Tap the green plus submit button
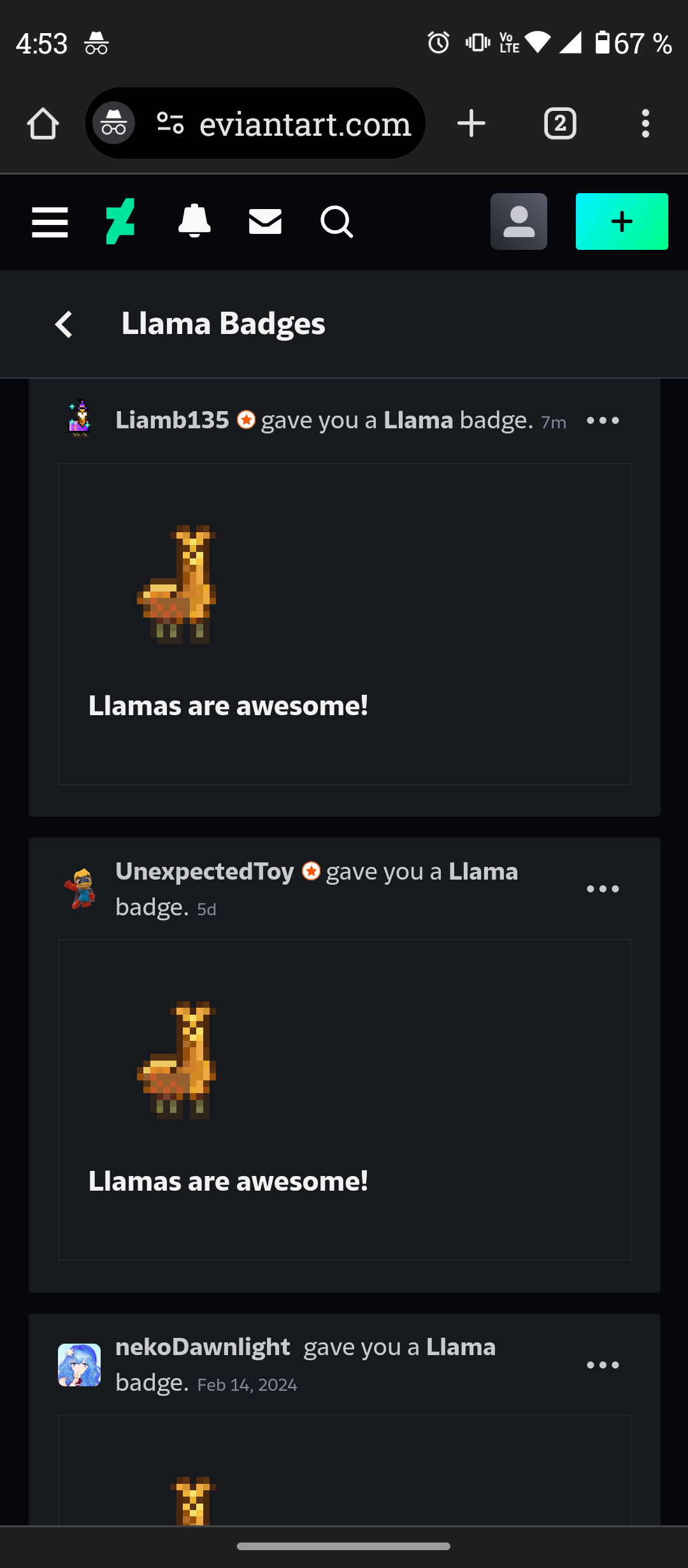Image resolution: width=688 pixels, height=1568 pixels. click(x=621, y=221)
